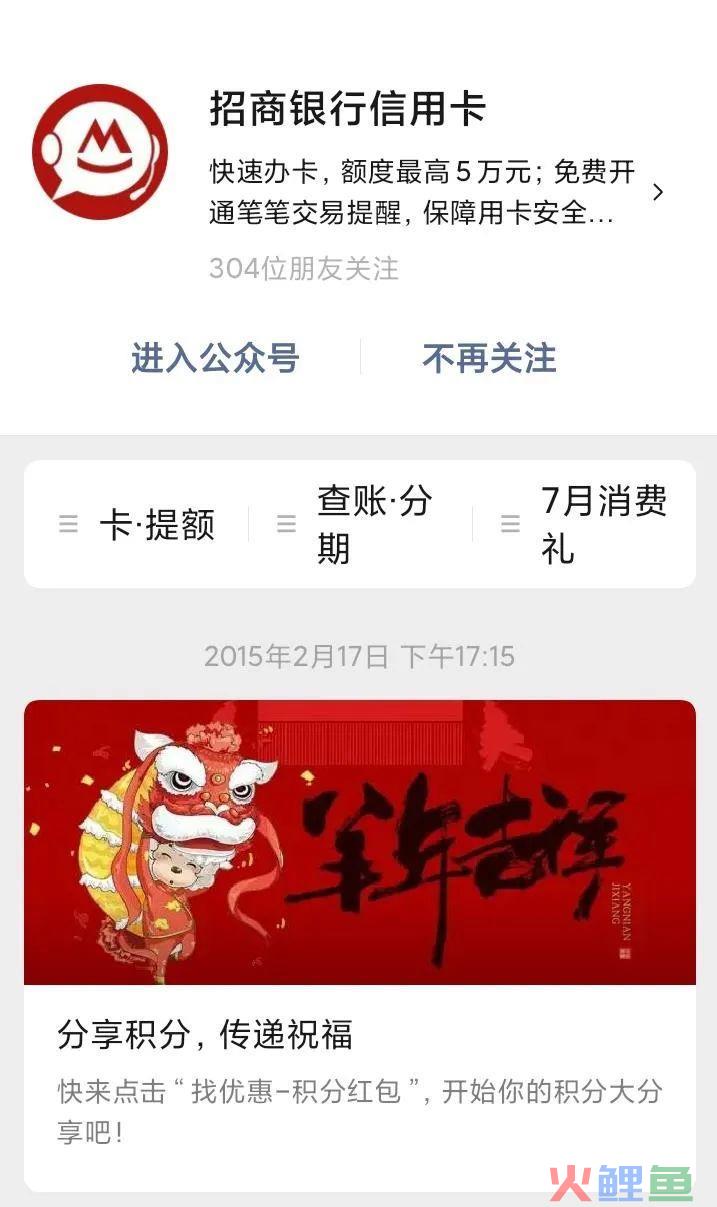This screenshot has height=1207, width=717.
Task: Unfollow via 不再关注
Action: point(489,357)
